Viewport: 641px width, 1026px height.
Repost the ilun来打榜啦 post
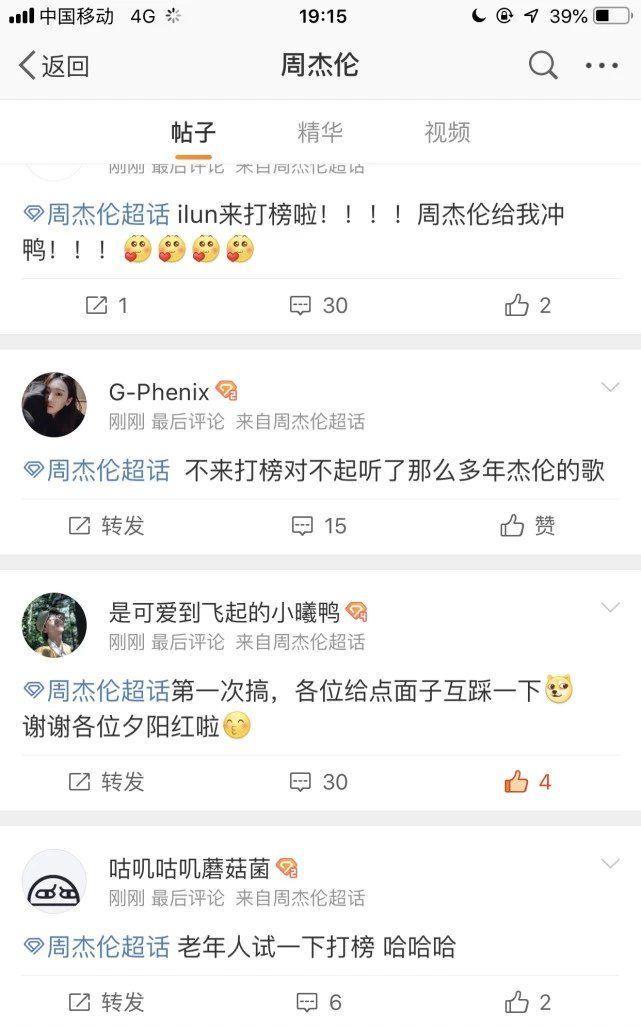(x=106, y=306)
